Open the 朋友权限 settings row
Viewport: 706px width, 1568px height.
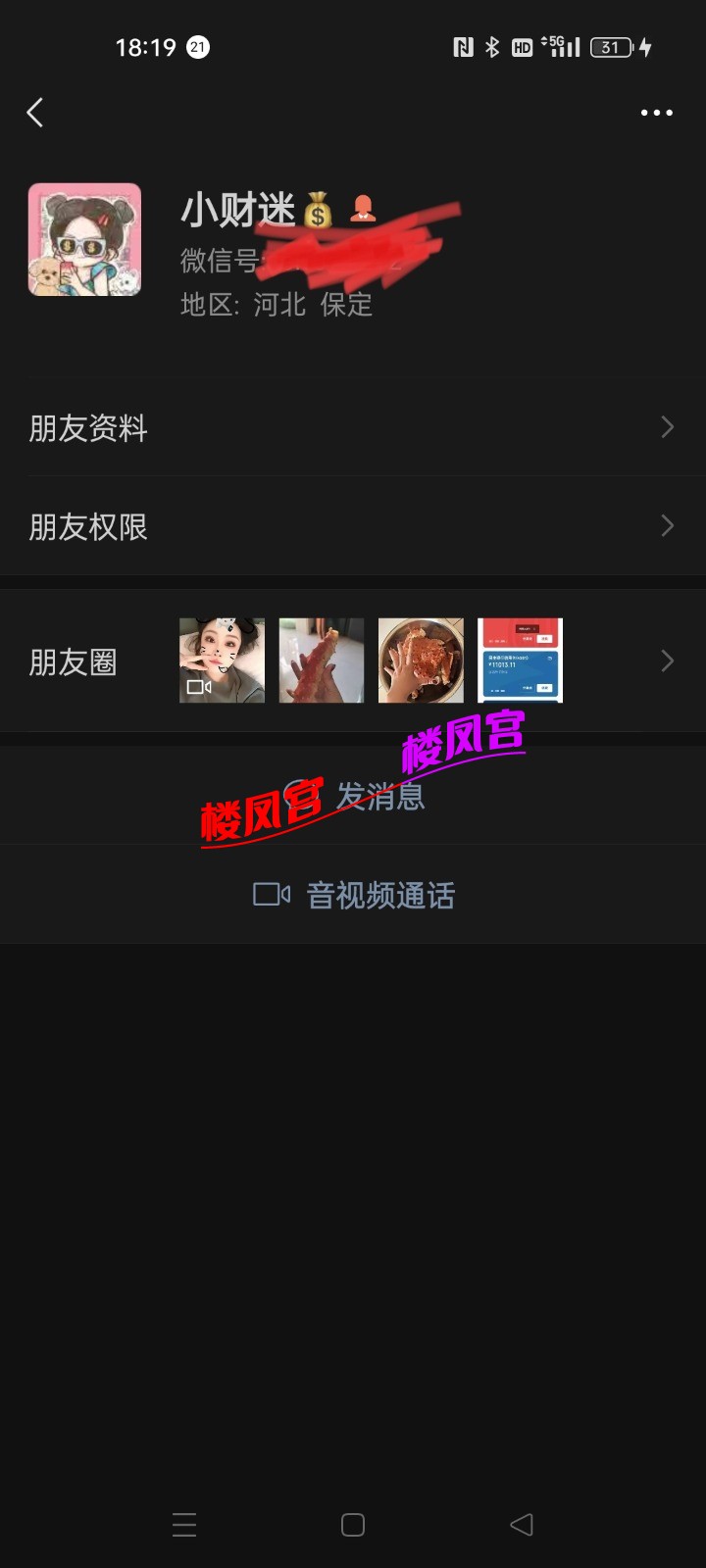point(353,527)
